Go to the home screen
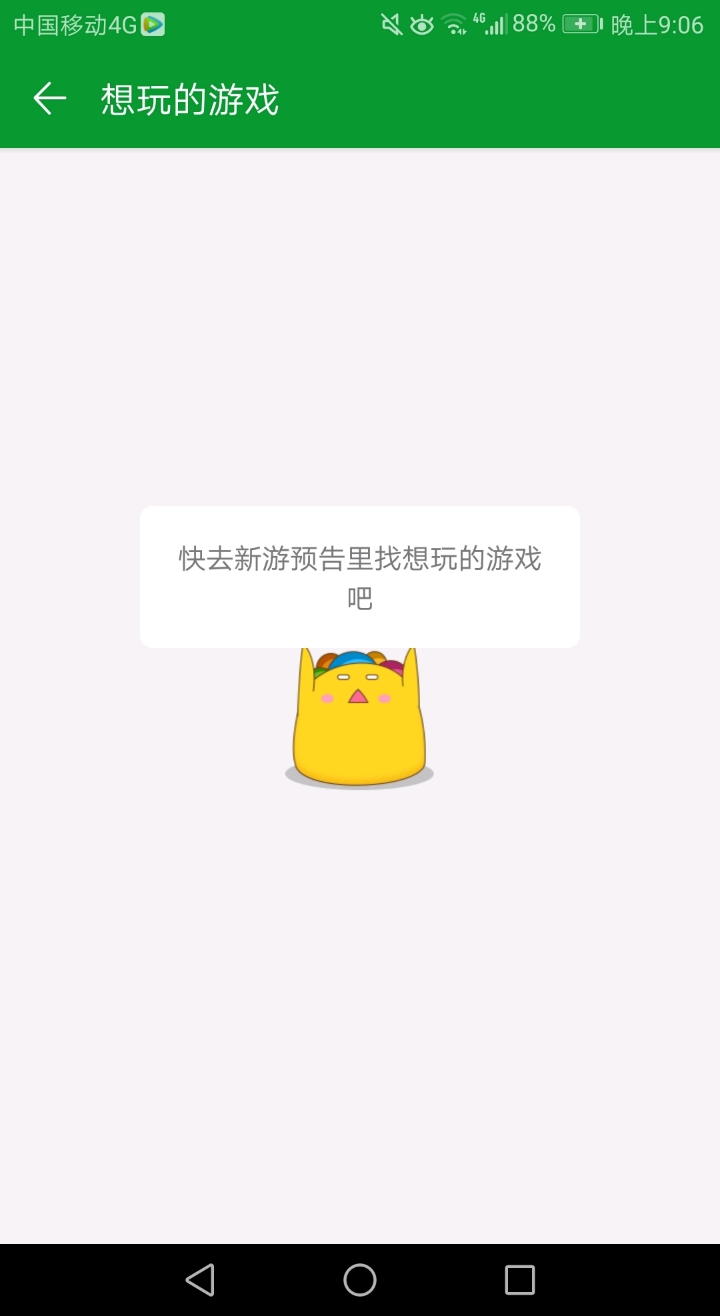720x1316 pixels. [360, 1280]
